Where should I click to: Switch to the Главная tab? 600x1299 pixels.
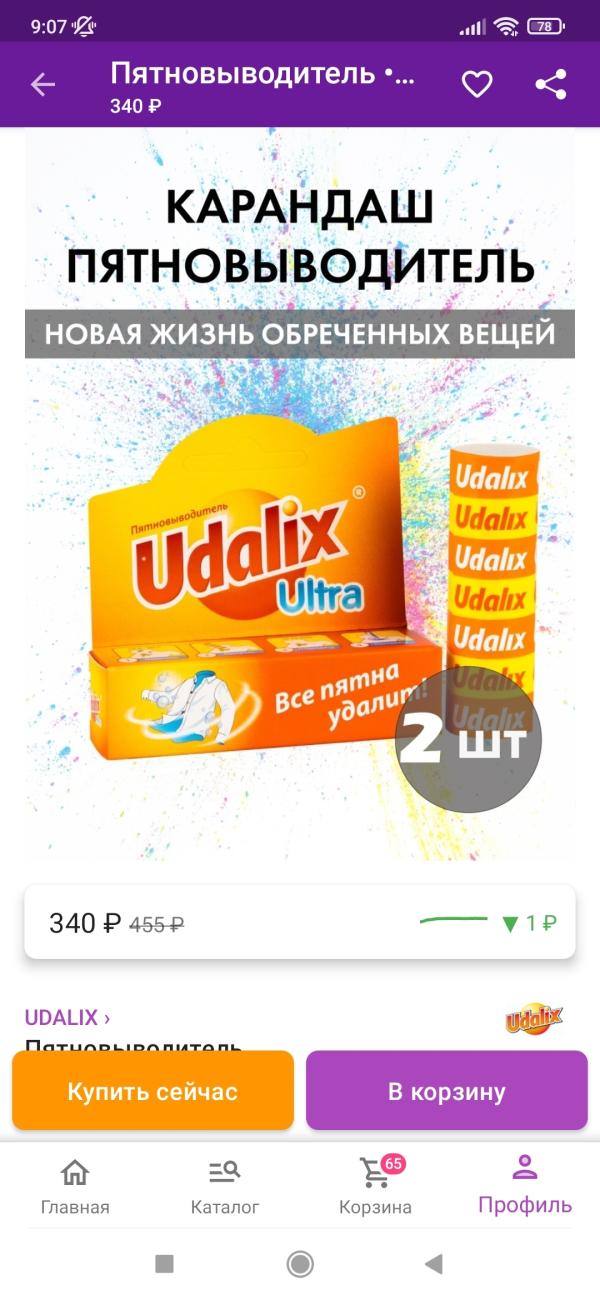(75, 1186)
